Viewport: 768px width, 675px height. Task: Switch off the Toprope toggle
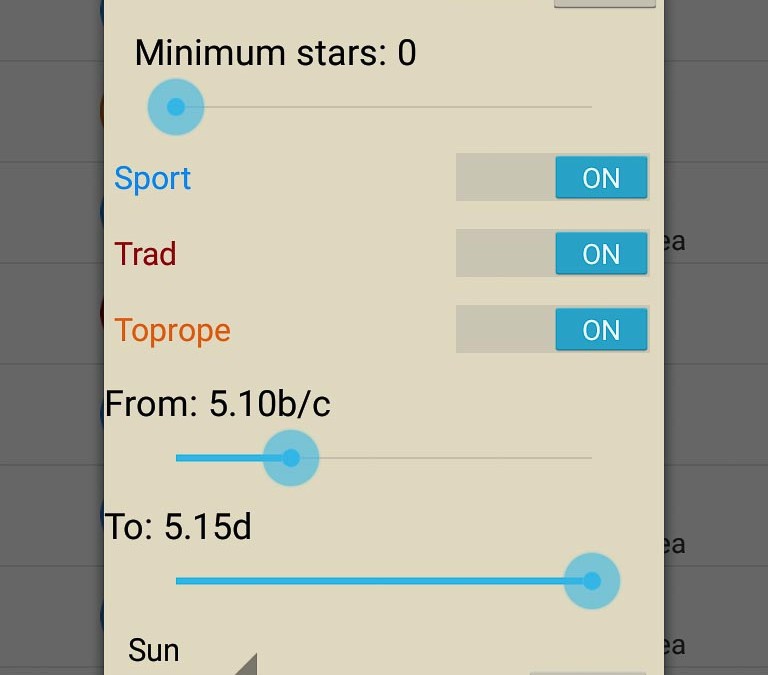552,330
